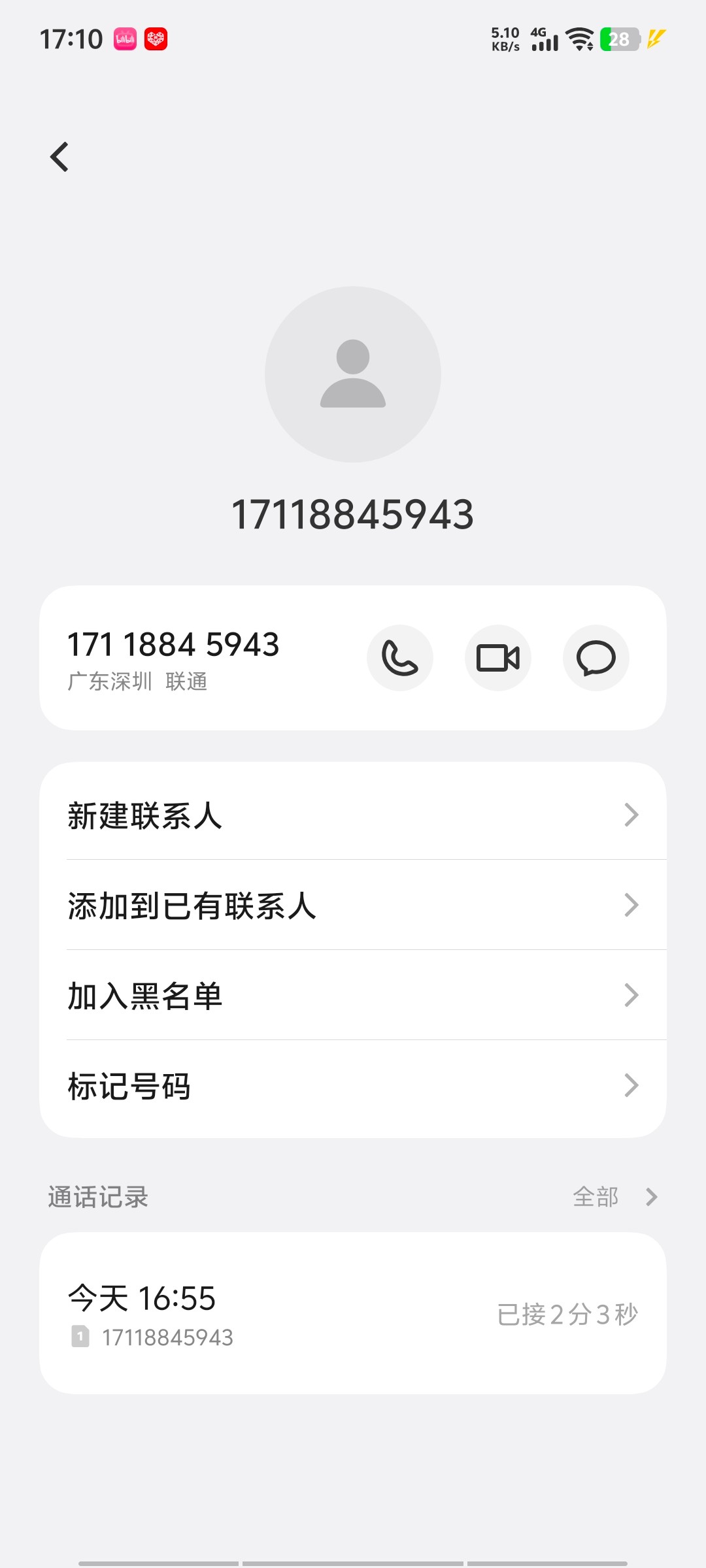Open 新建联系人 to create a contact
The width and height of the screenshot is (706, 1568).
click(x=353, y=815)
